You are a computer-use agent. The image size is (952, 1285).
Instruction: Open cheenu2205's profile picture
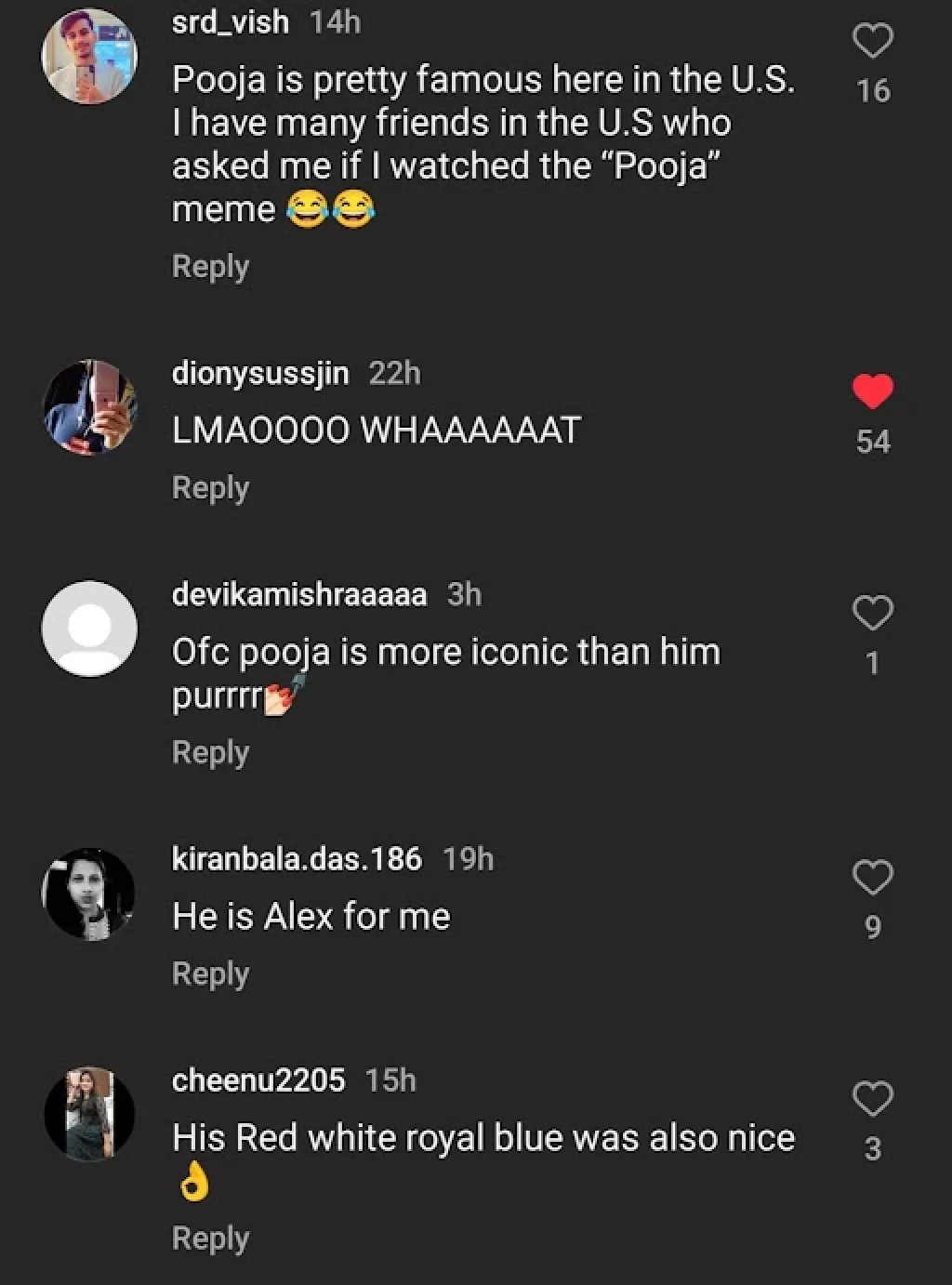pyautogui.click(x=89, y=1114)
